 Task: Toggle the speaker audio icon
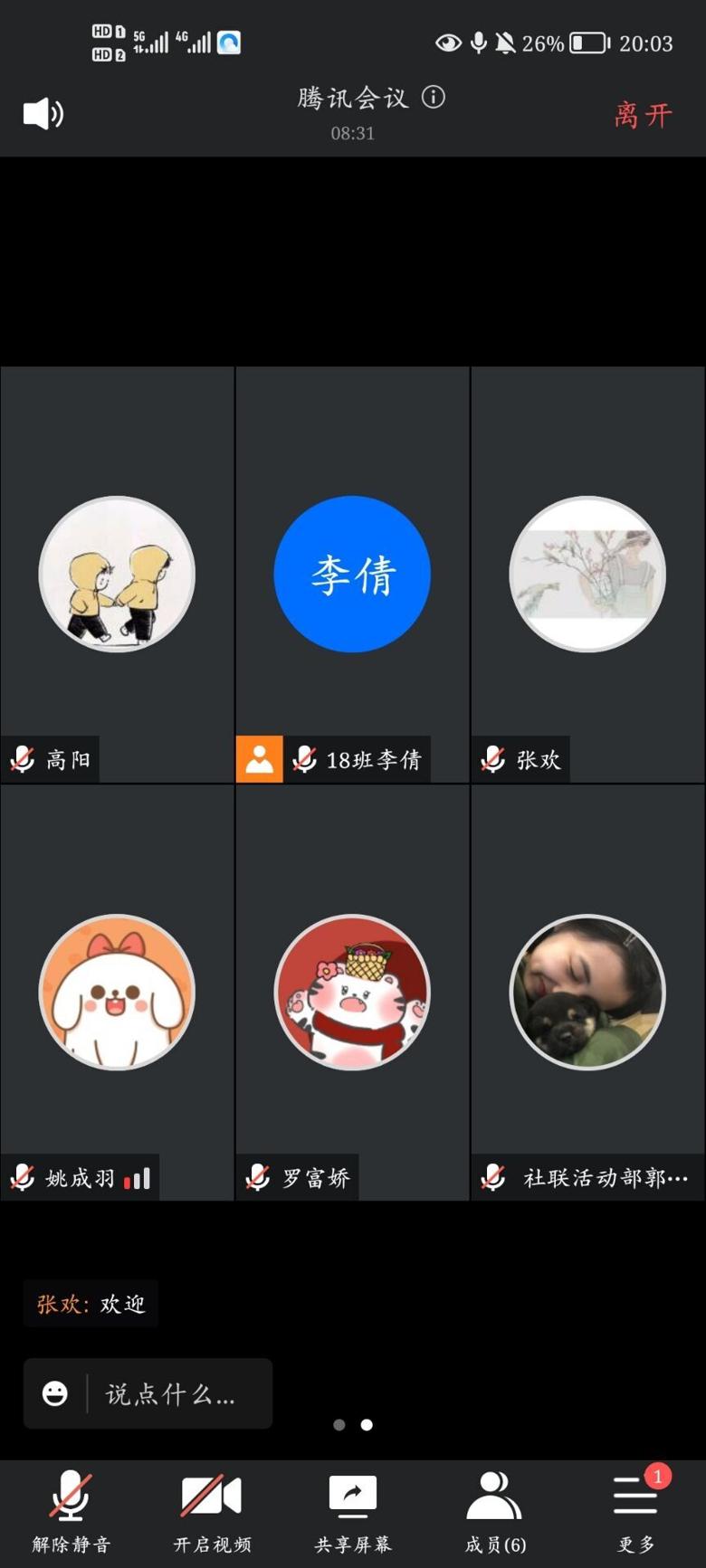pyautogui.click(x=43, y=114)
